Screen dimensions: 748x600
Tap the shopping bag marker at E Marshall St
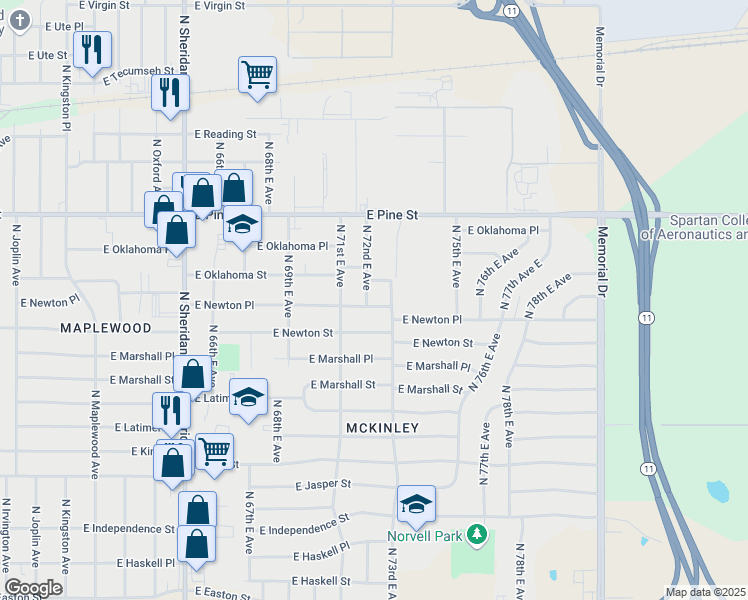click(x=192, y=374)
